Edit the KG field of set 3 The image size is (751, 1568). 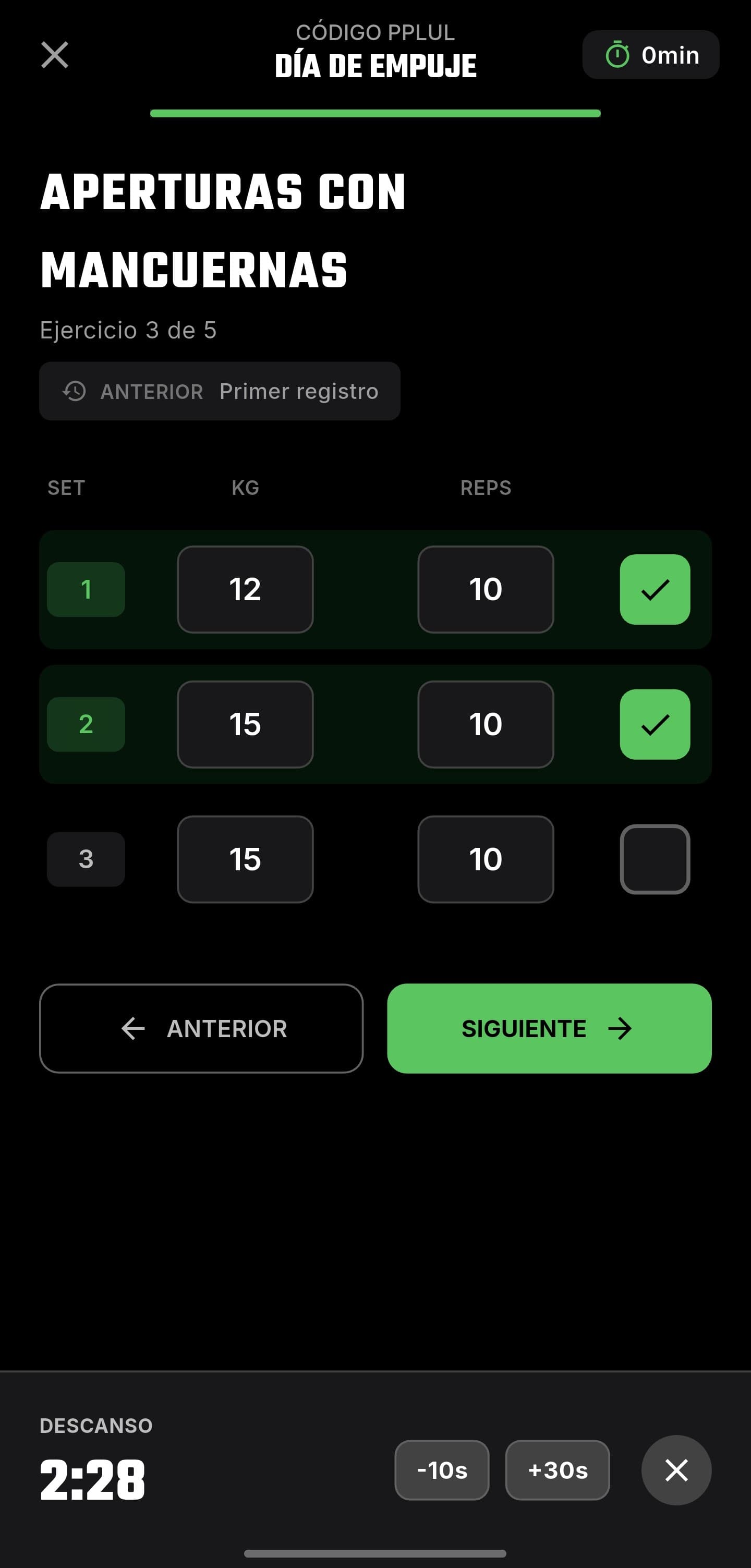[x=245, y=859]
